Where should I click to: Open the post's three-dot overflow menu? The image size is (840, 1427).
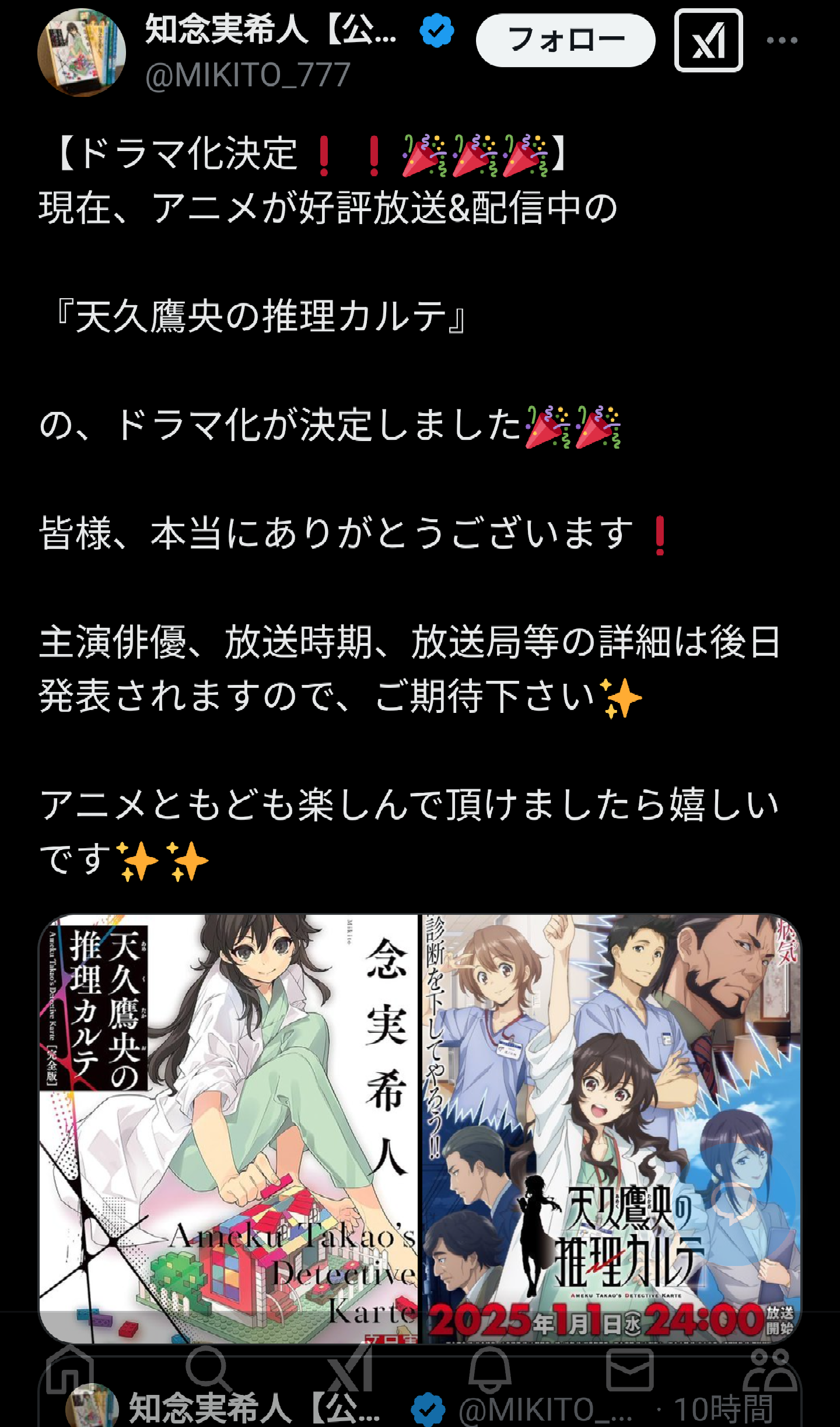(782, 40)
